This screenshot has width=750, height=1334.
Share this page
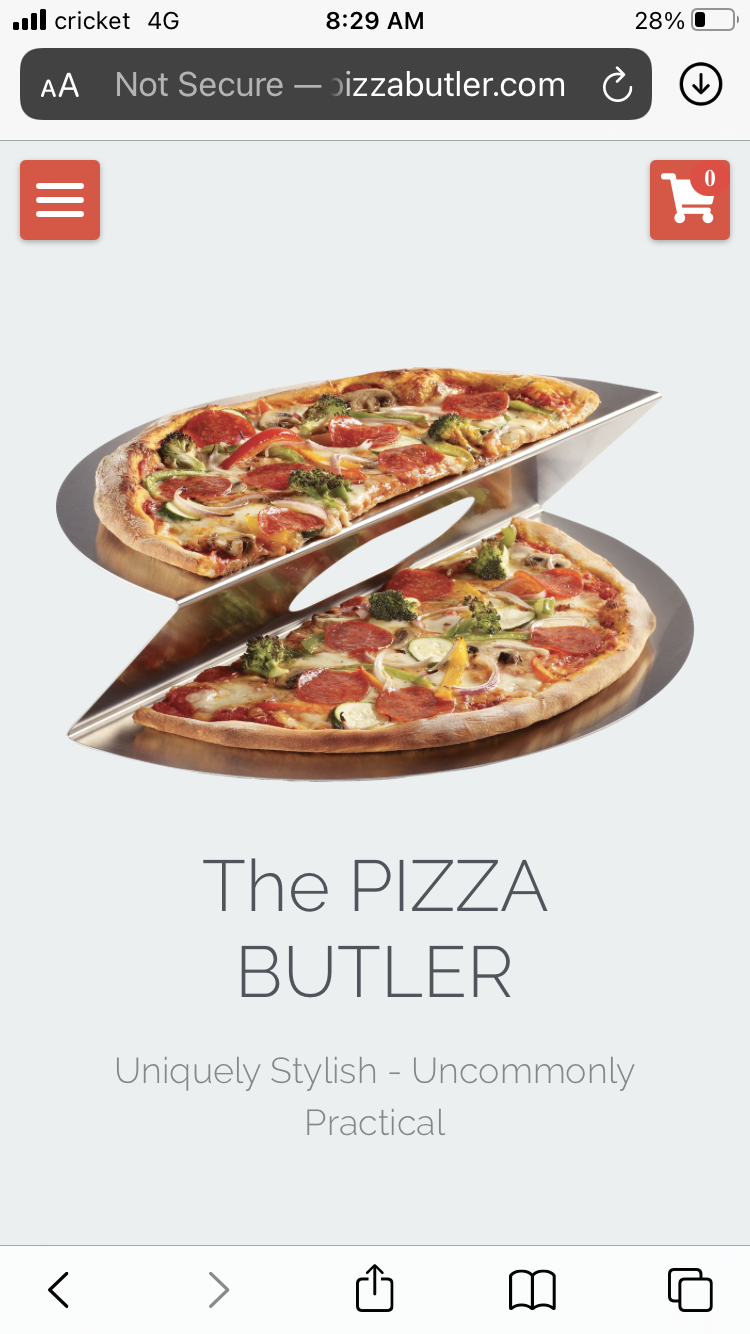(x=375, y=1288)
